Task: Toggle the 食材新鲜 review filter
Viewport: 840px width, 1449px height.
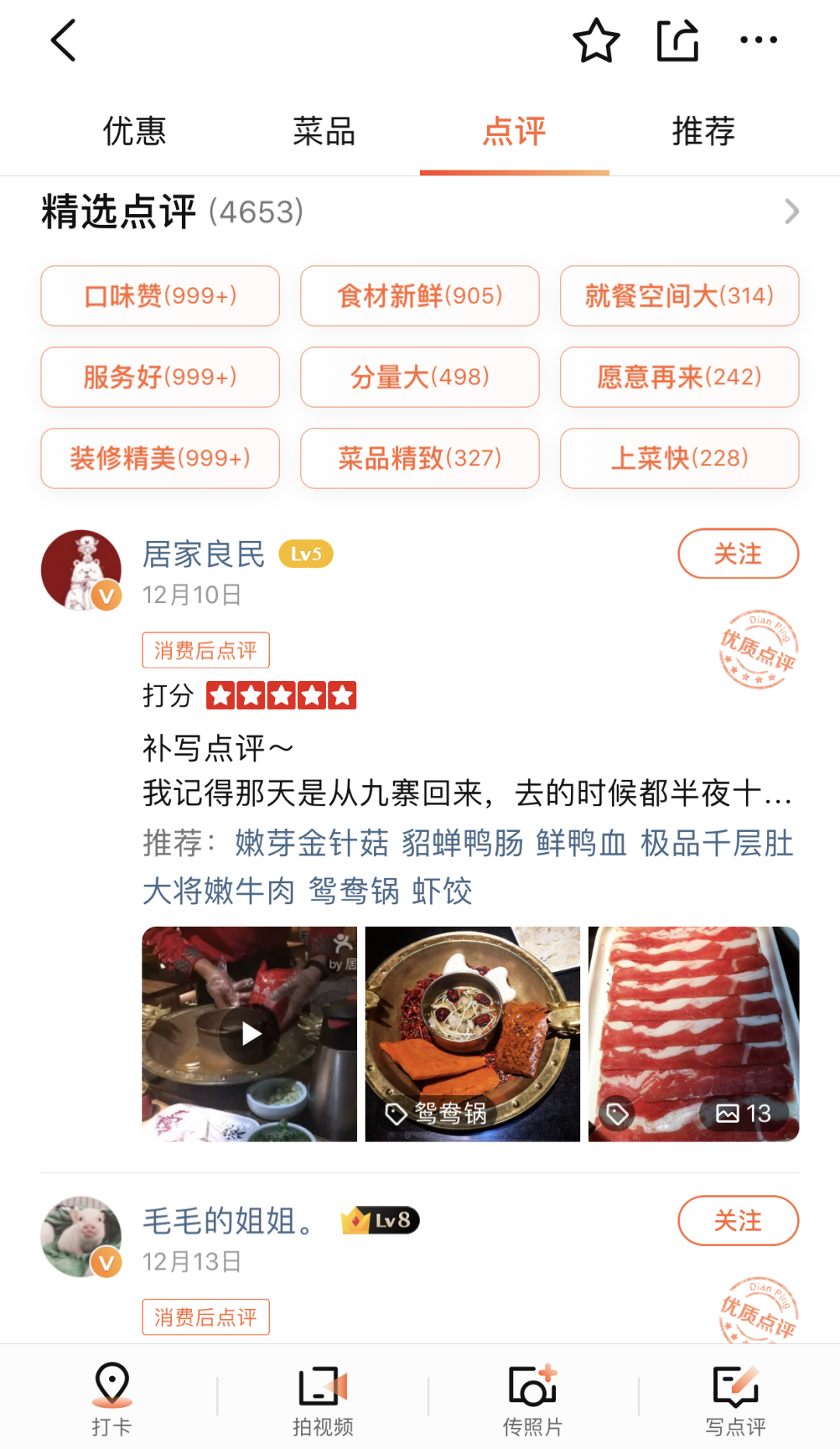Action: coord(419,296)
